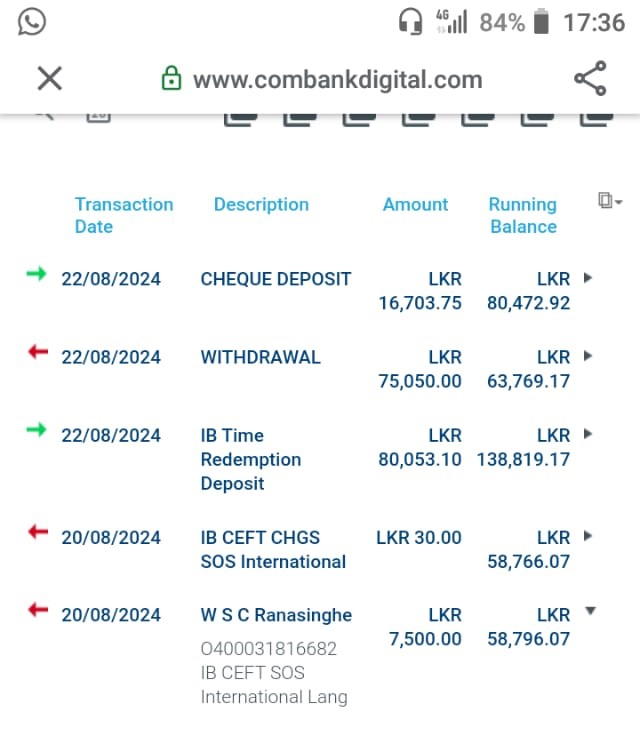This screenshot has height=733, width=640.
Task: Close the browser tab with X
Action: coord(50,78)
